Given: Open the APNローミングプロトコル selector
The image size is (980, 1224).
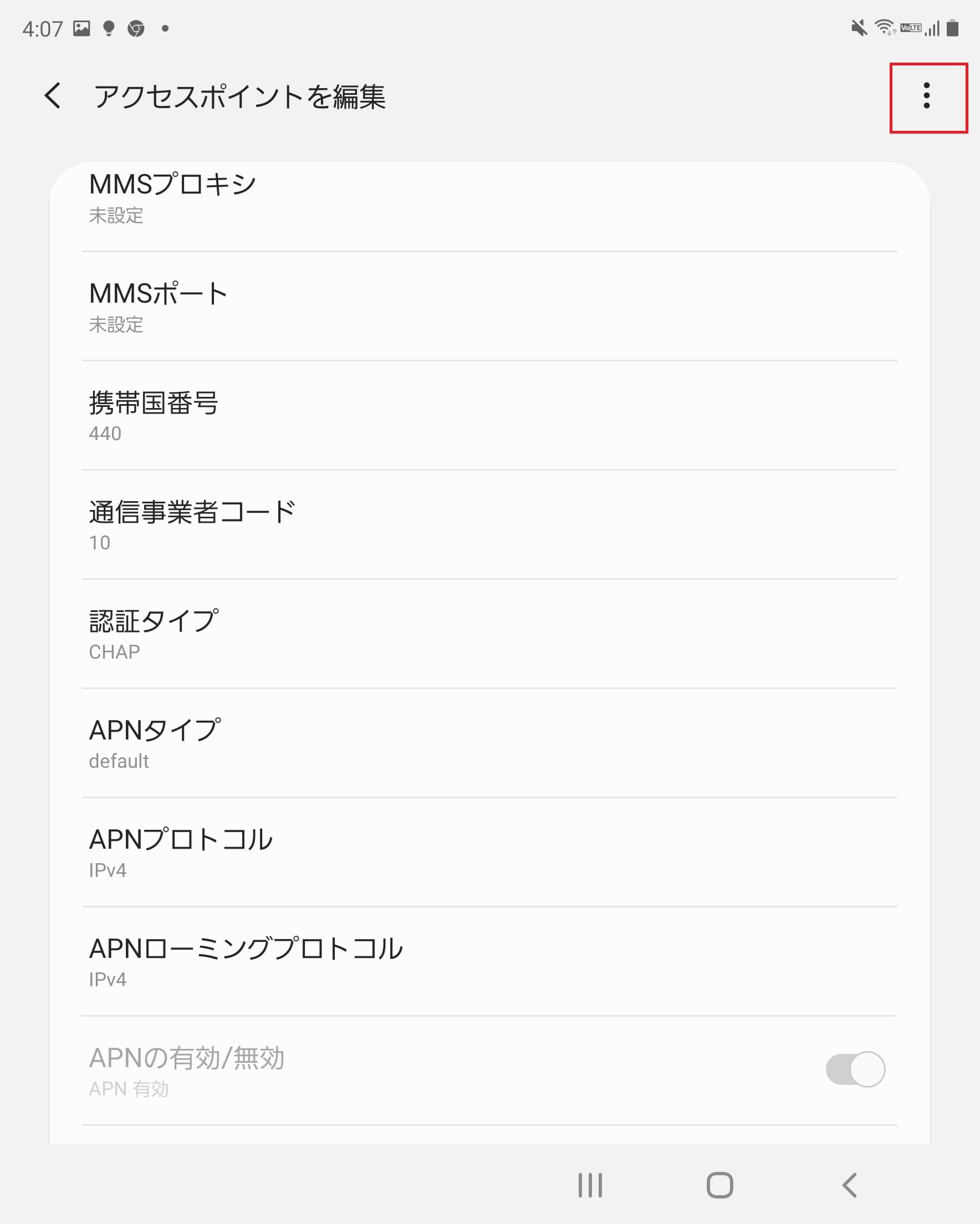Looking at the screenshot, I should [490, 961].
